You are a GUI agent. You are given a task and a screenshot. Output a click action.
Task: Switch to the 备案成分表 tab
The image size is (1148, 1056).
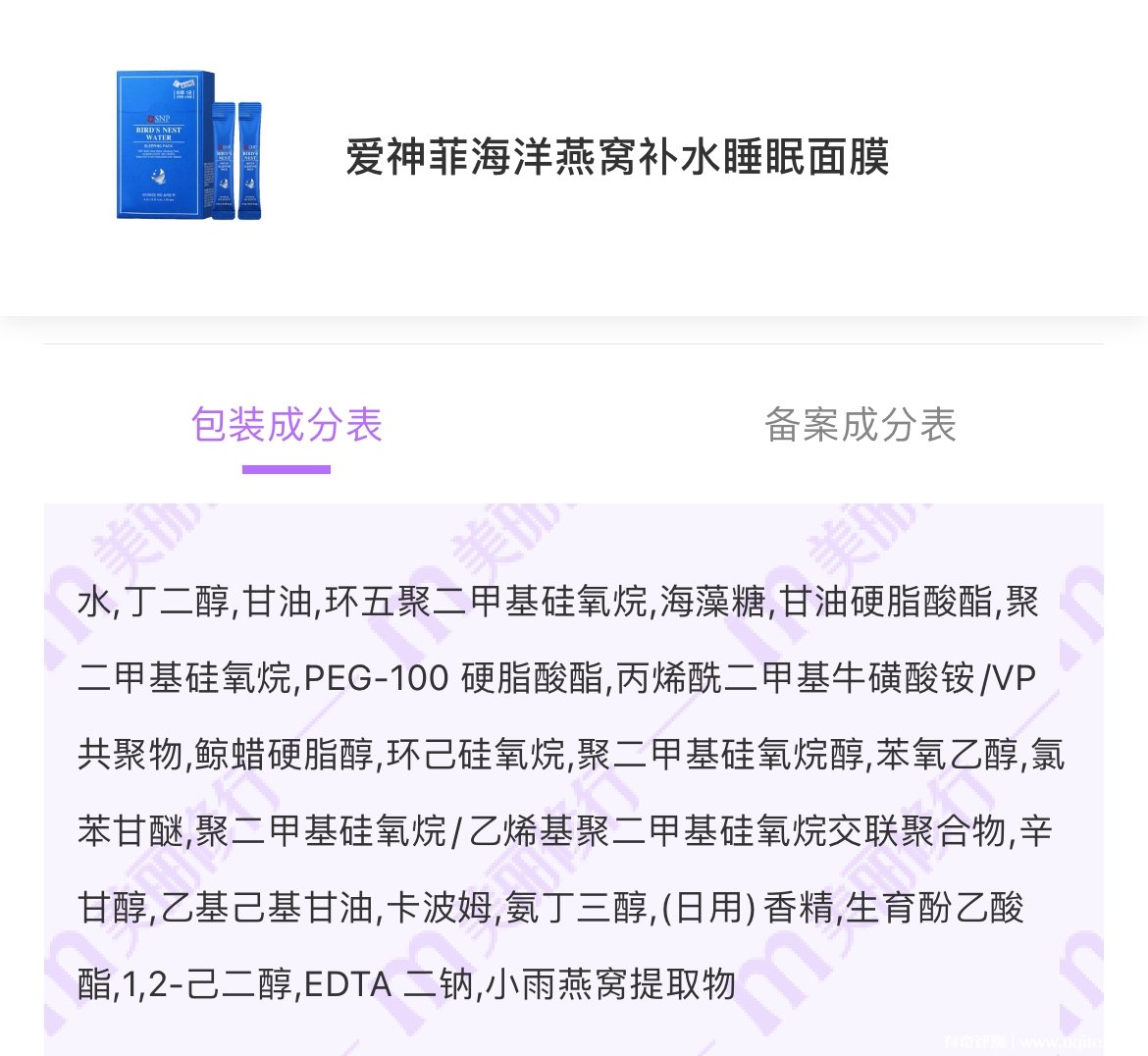(860, 426)
